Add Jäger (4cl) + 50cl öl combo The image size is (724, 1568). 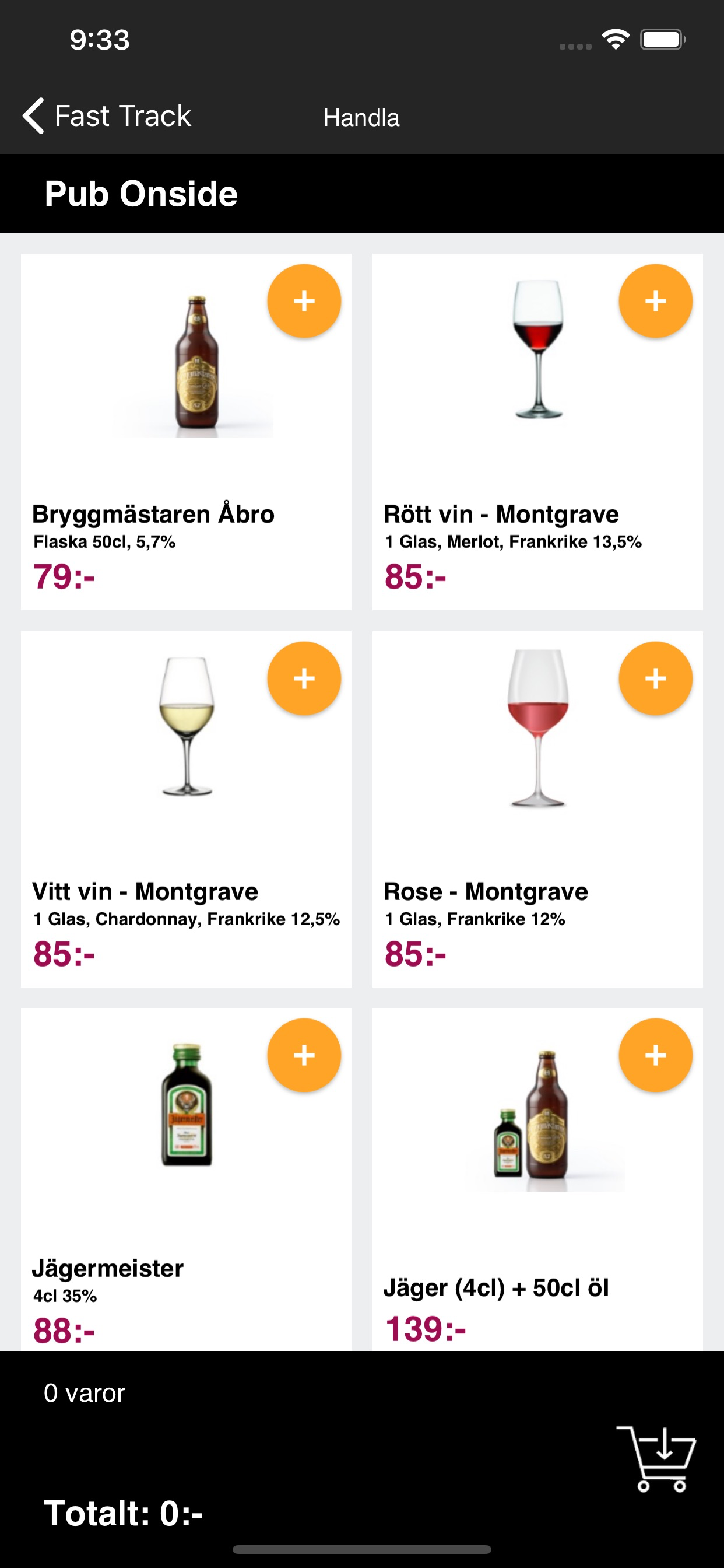[x=655, y=1055]
